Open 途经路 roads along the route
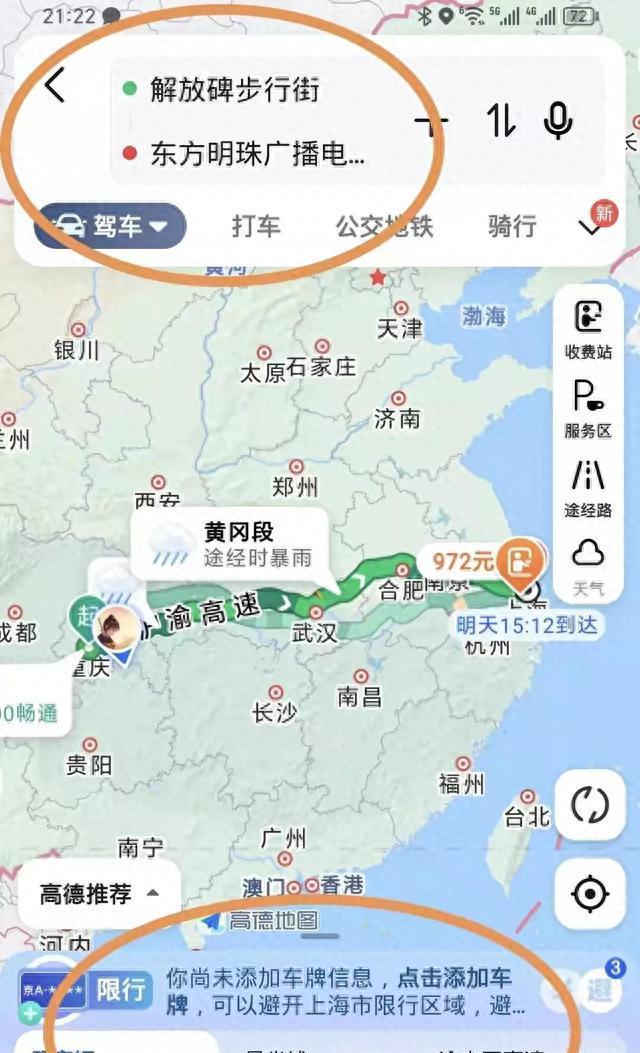The image size is (640, 1053). click(588, 487)
